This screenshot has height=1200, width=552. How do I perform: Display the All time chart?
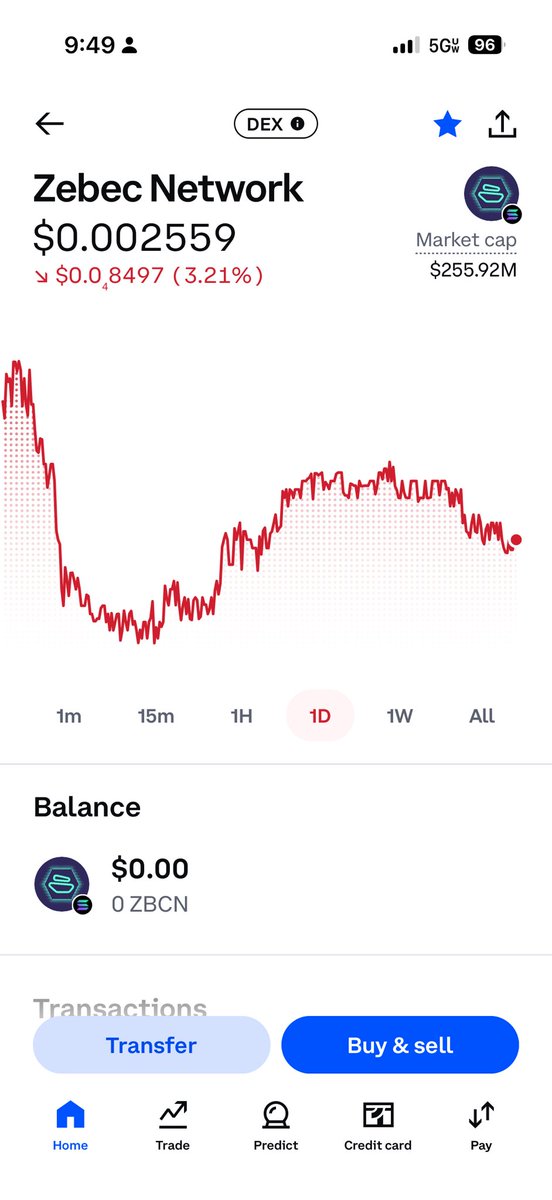point(482,716)
